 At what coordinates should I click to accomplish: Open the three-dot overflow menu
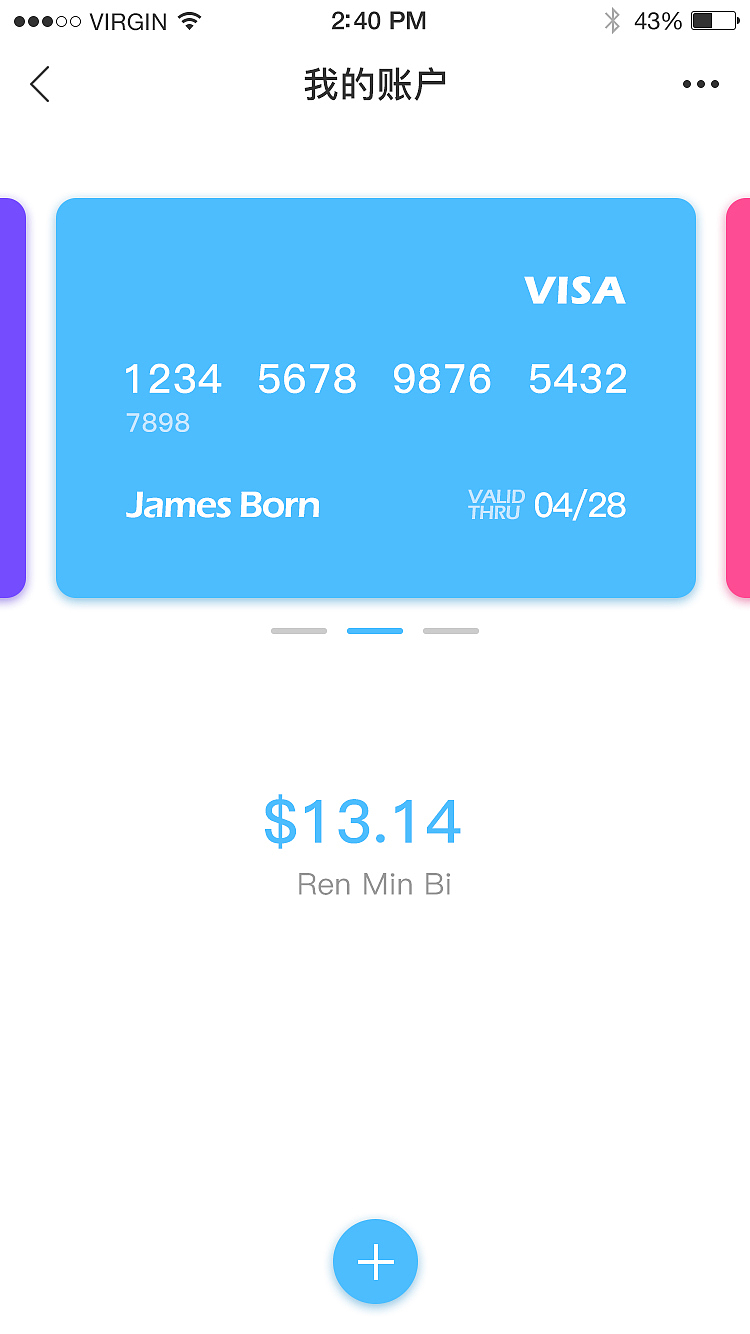click(700, 85)
